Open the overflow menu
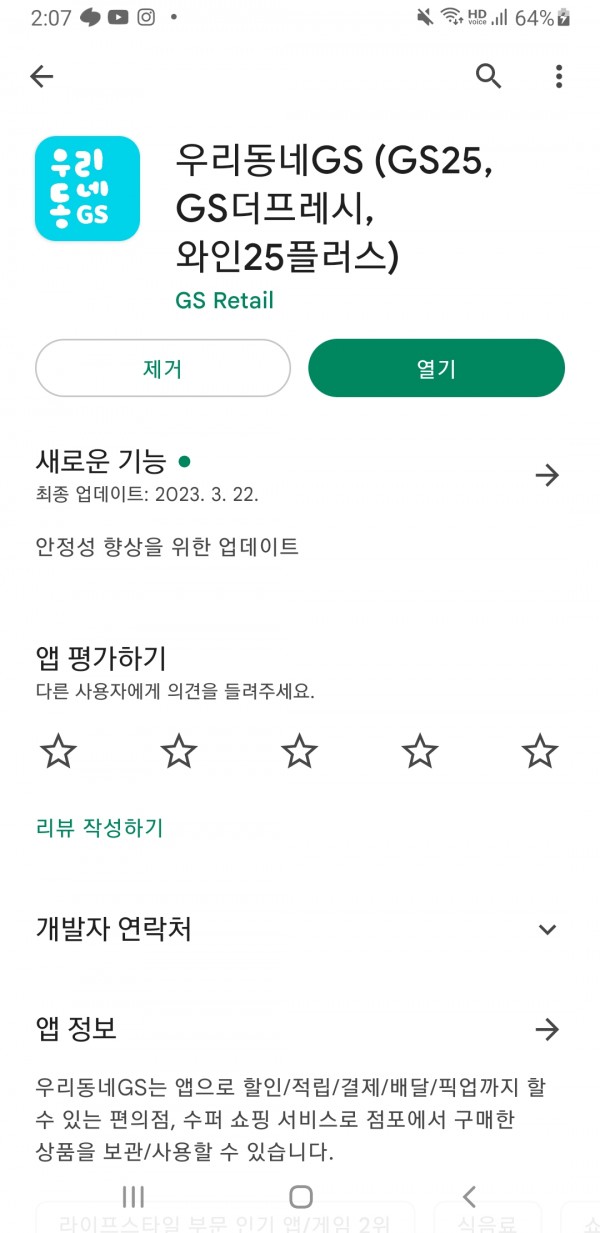The image size is (600, 1233). click(558, 76)
